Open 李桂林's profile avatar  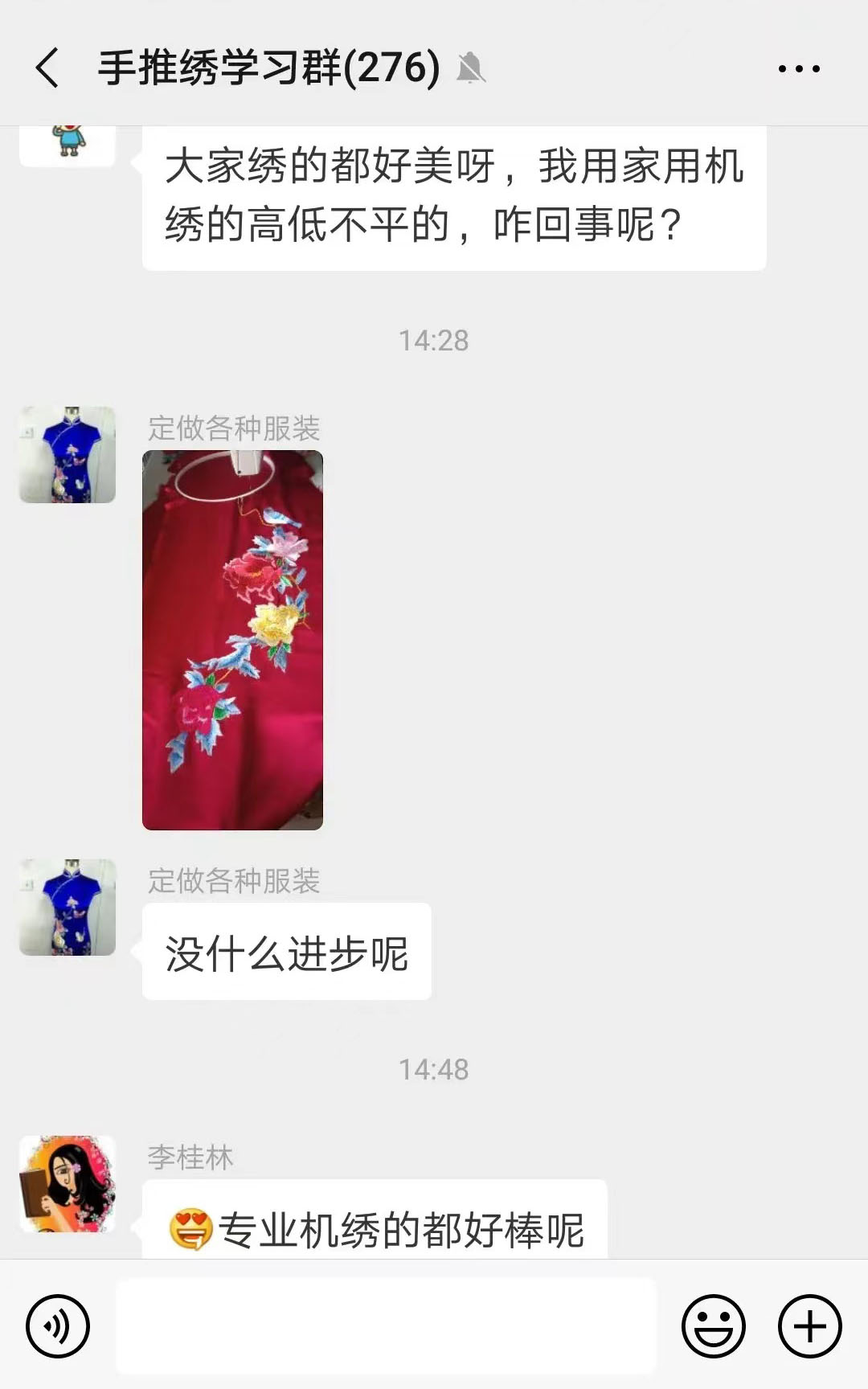tap(68, 1183)
